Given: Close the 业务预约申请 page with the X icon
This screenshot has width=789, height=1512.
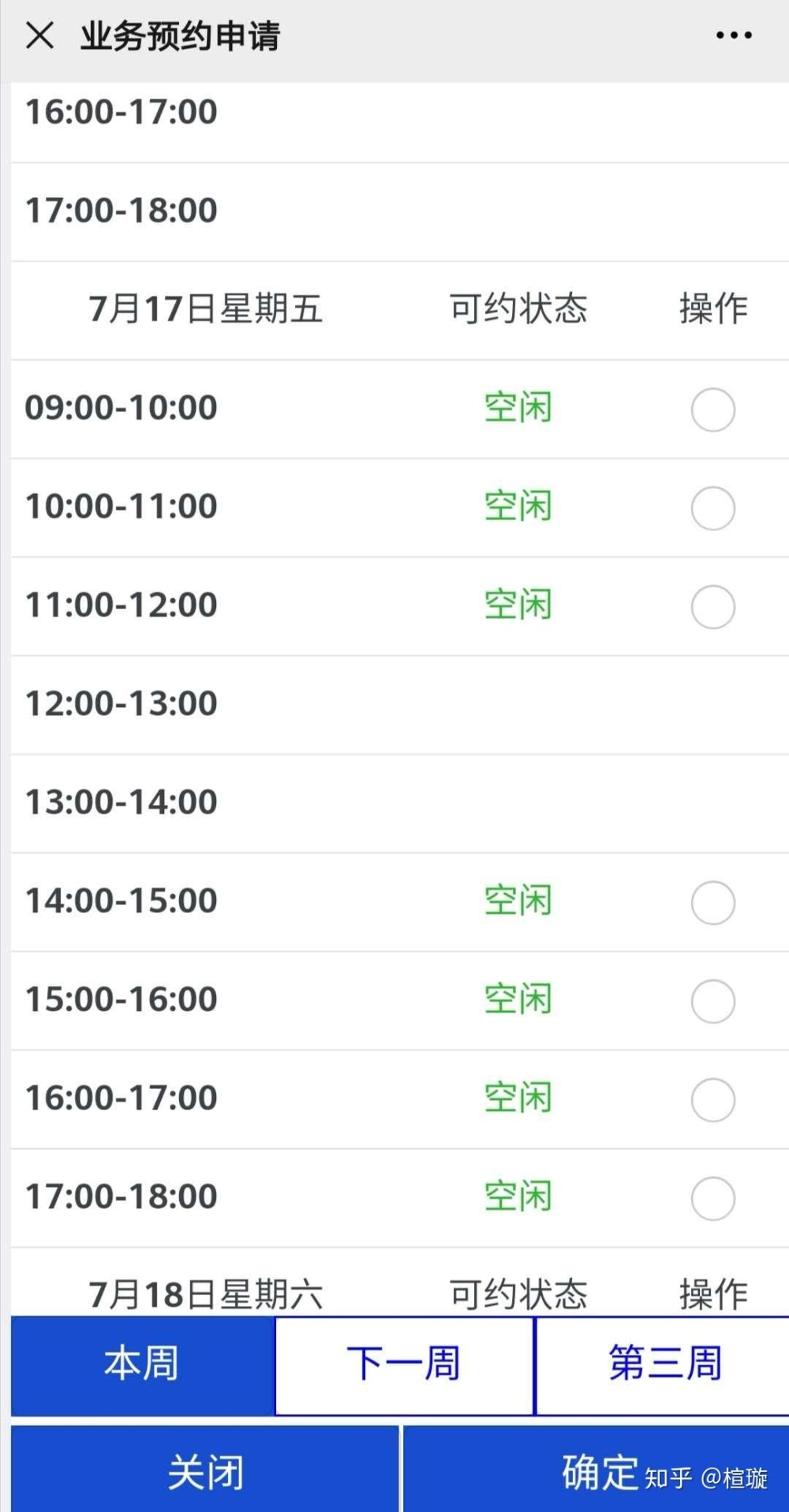Looking at the screenshot, I should 39,36.
